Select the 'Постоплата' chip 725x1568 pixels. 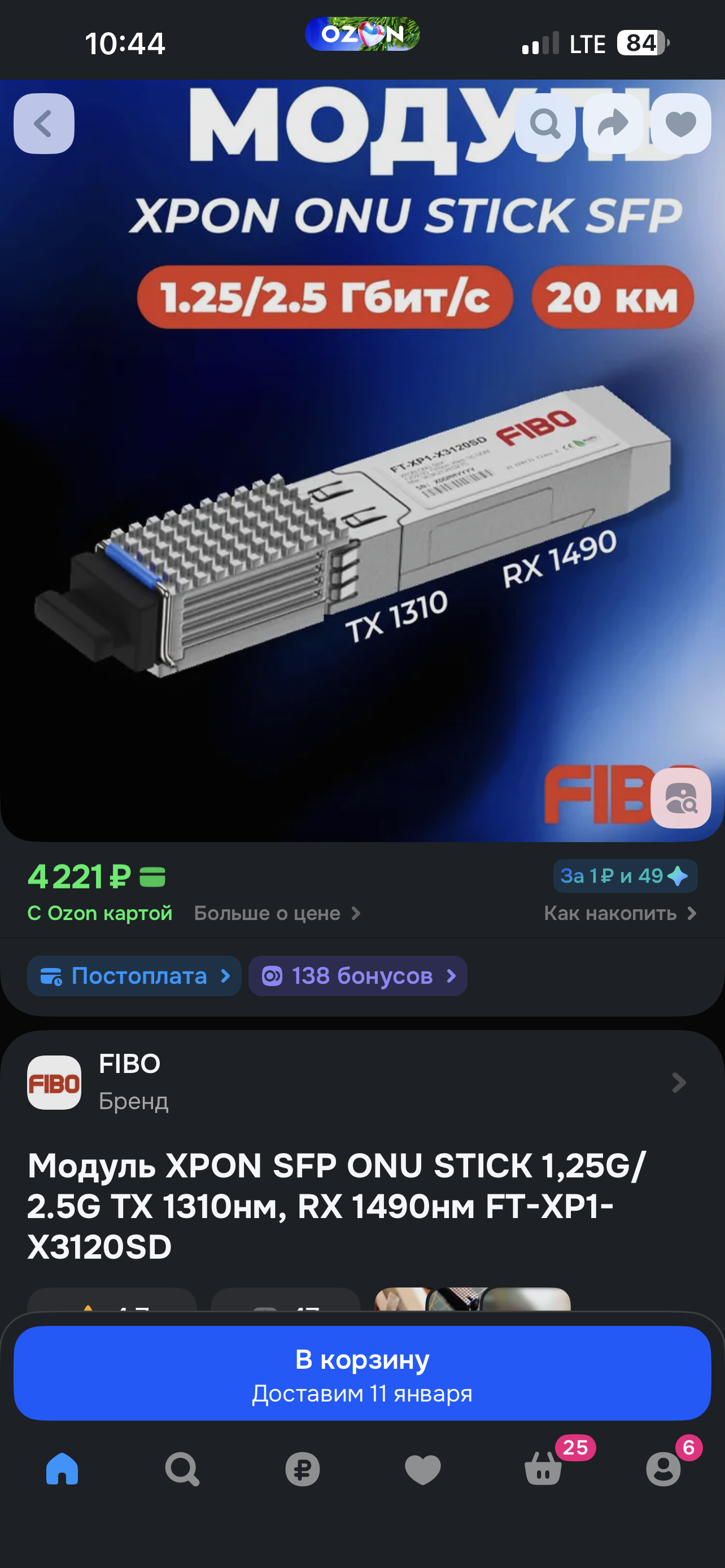[134, 976]
